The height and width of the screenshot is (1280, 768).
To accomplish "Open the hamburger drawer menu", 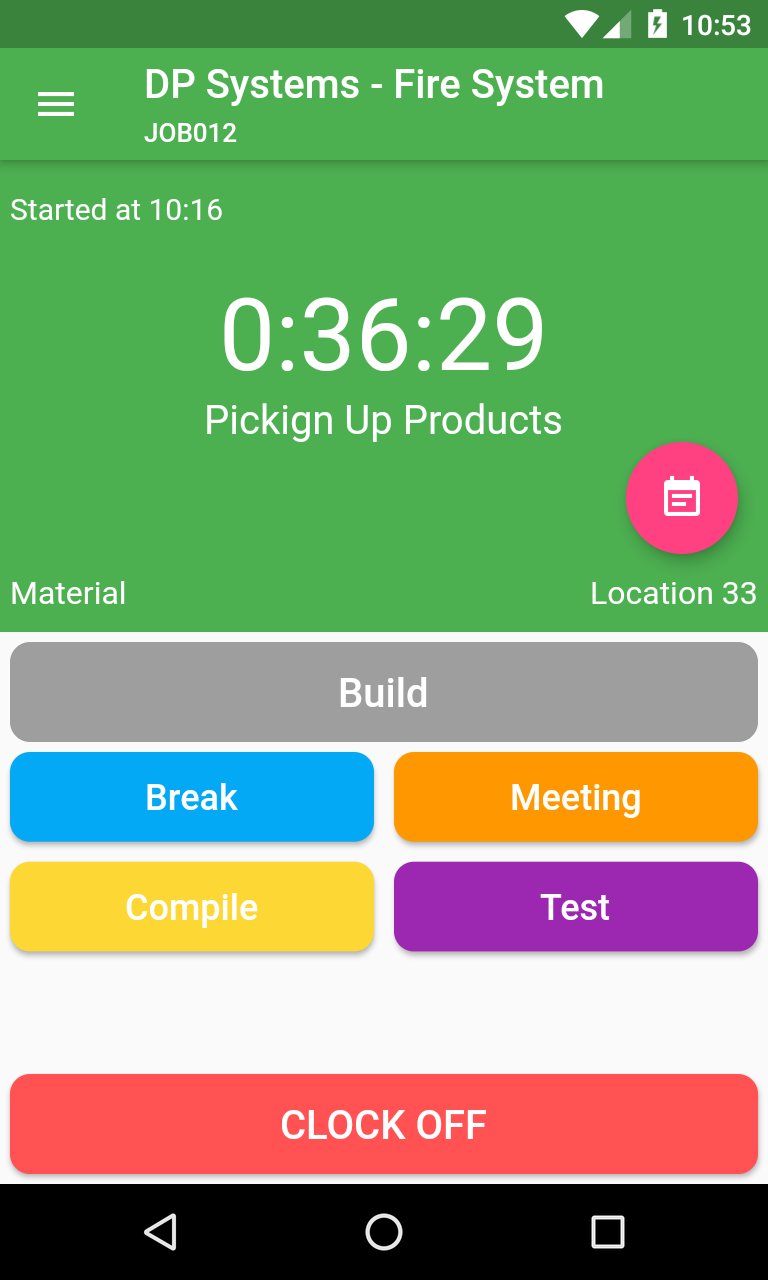I will (56, 104).
